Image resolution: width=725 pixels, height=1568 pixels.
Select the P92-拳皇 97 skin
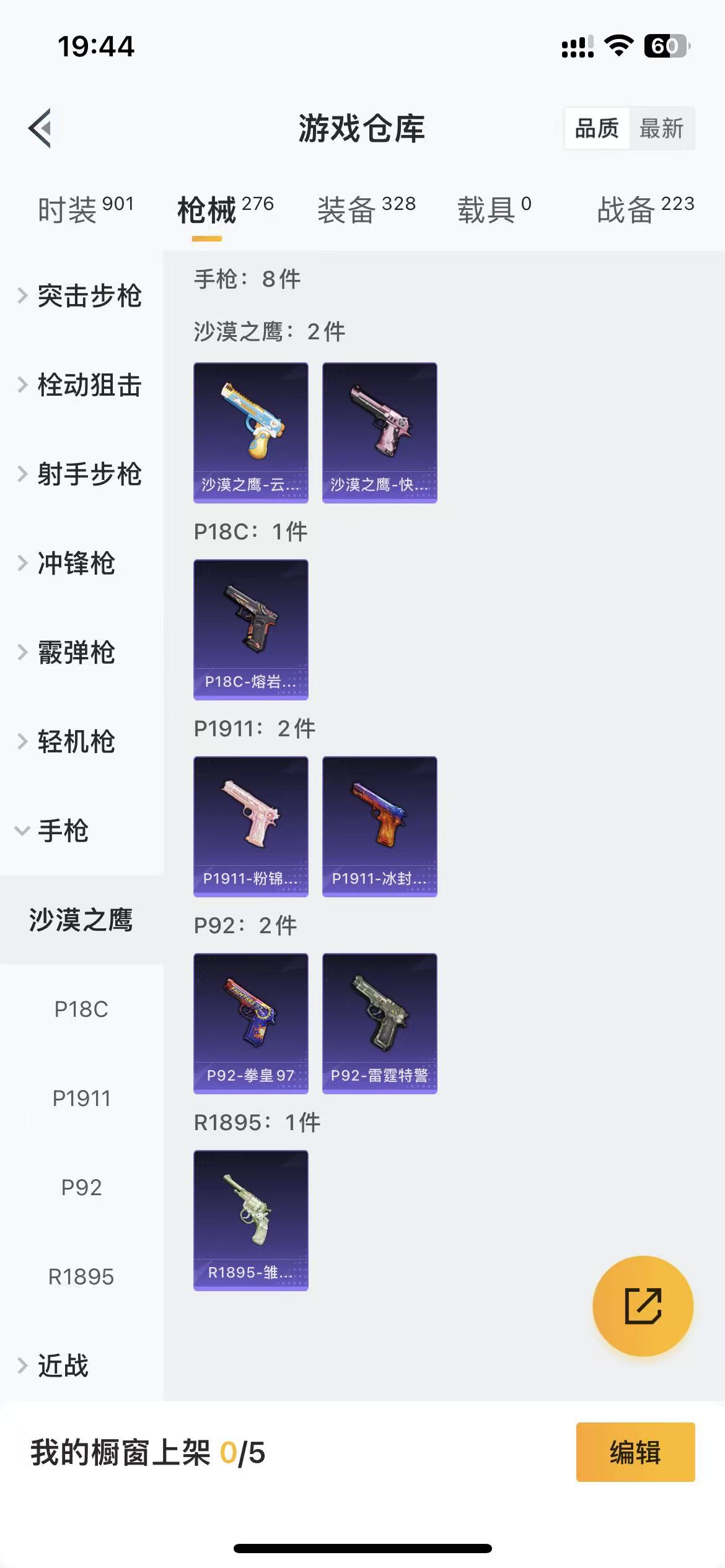pos(250,1023)
